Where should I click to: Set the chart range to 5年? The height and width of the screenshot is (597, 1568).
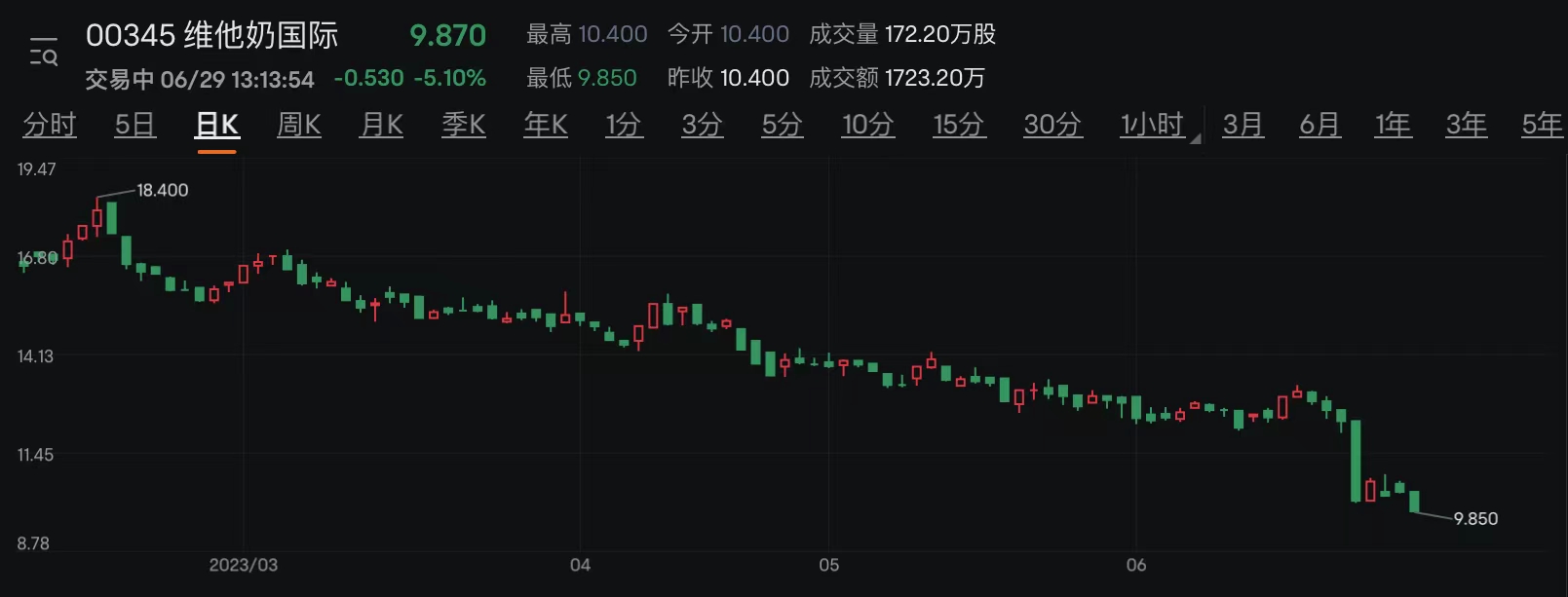click(1541, 125)
